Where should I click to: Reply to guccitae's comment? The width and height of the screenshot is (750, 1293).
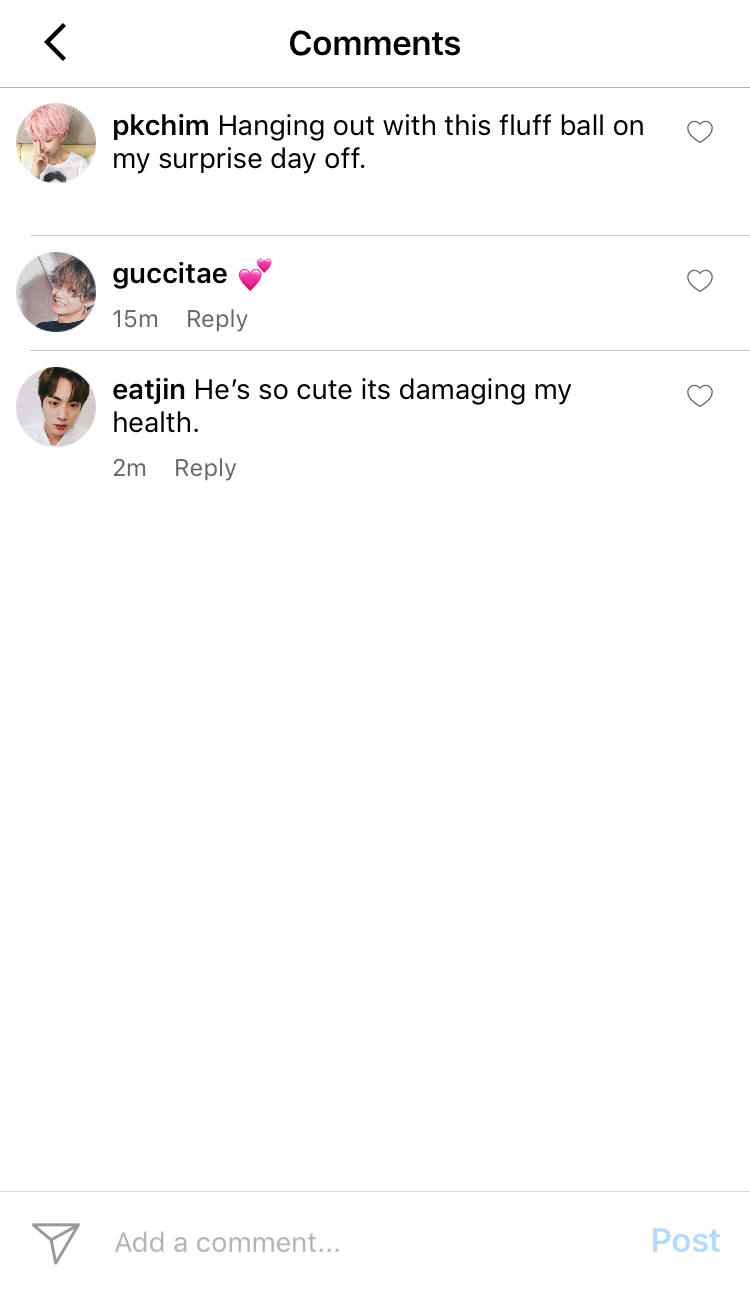point(216,319)
